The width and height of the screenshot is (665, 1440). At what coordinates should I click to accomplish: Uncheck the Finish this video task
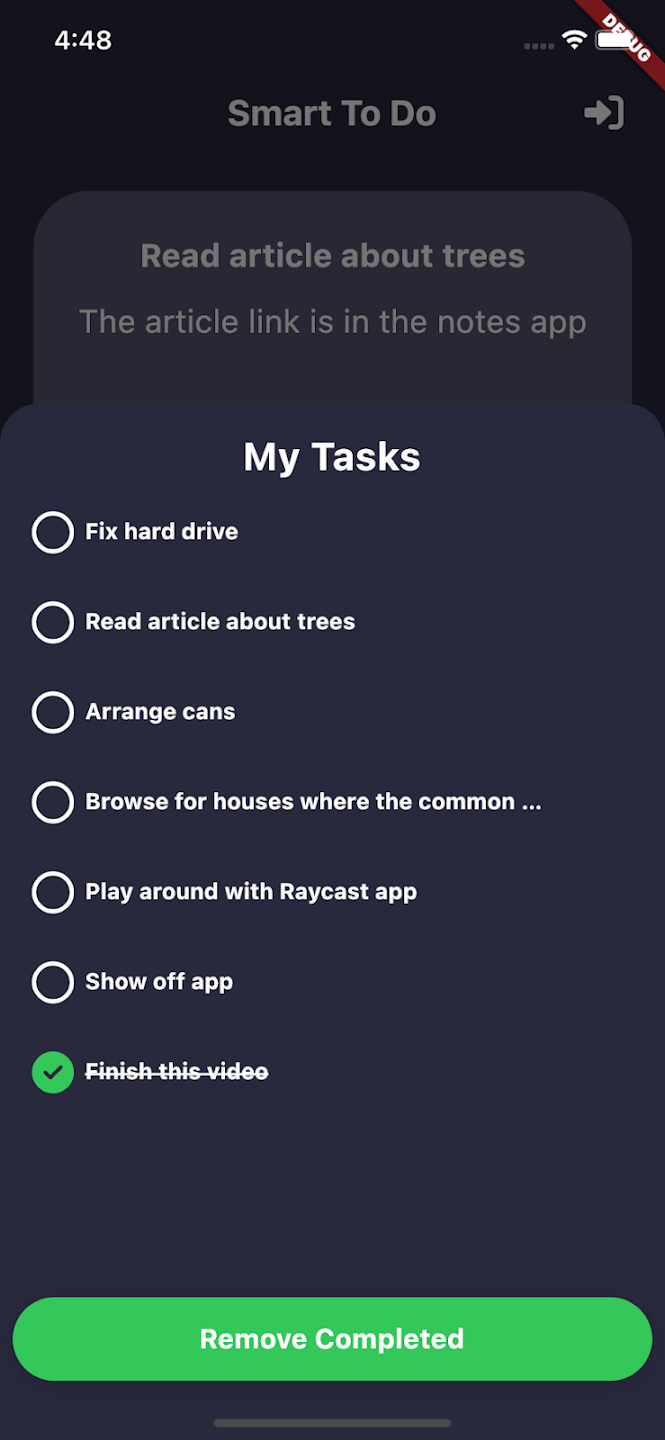pos(53,1072)
